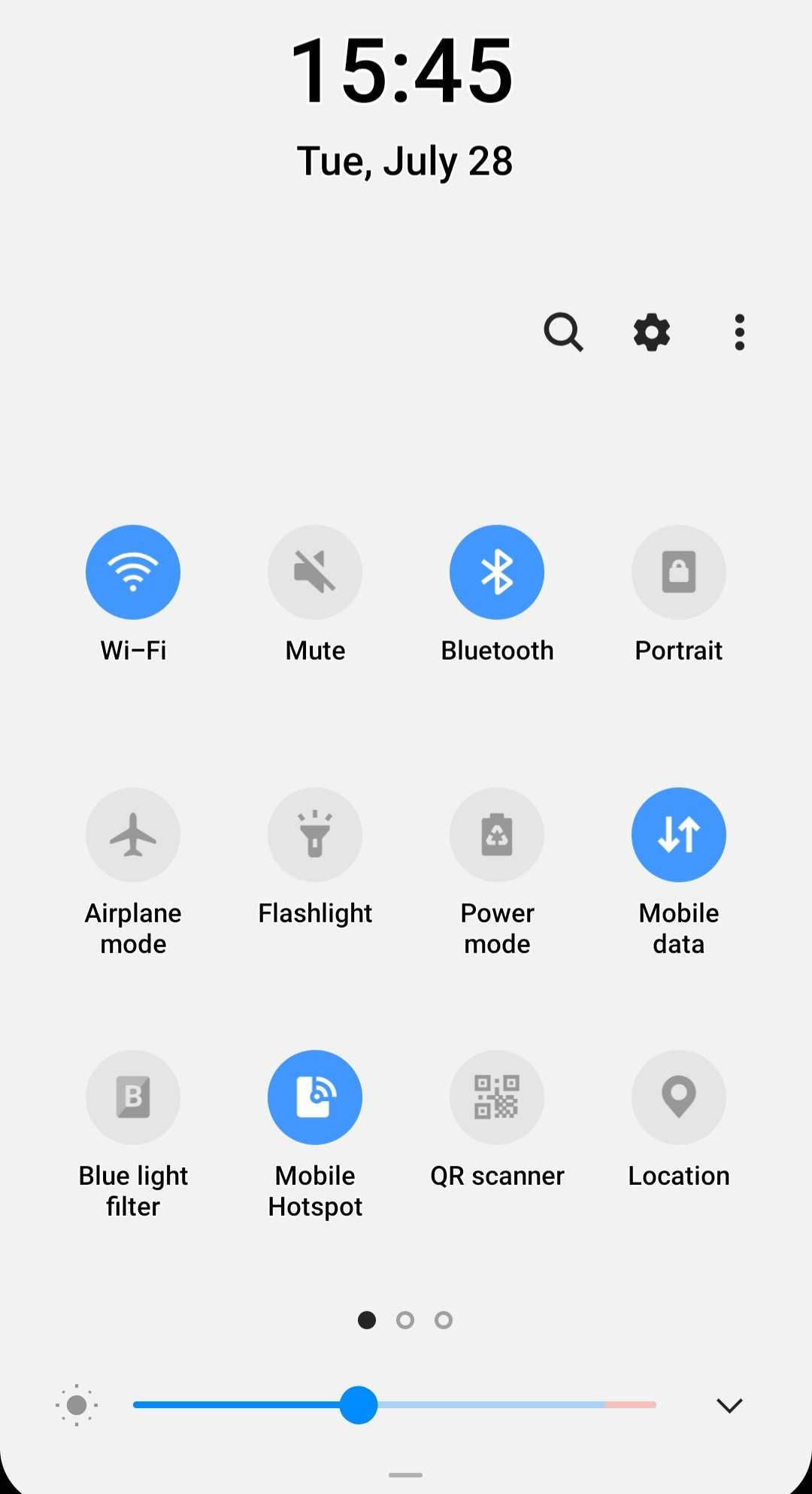This screenshot has width=812, height=1494.
Task: Tap the Power mode tile
Action: click(x=497, y=835)
